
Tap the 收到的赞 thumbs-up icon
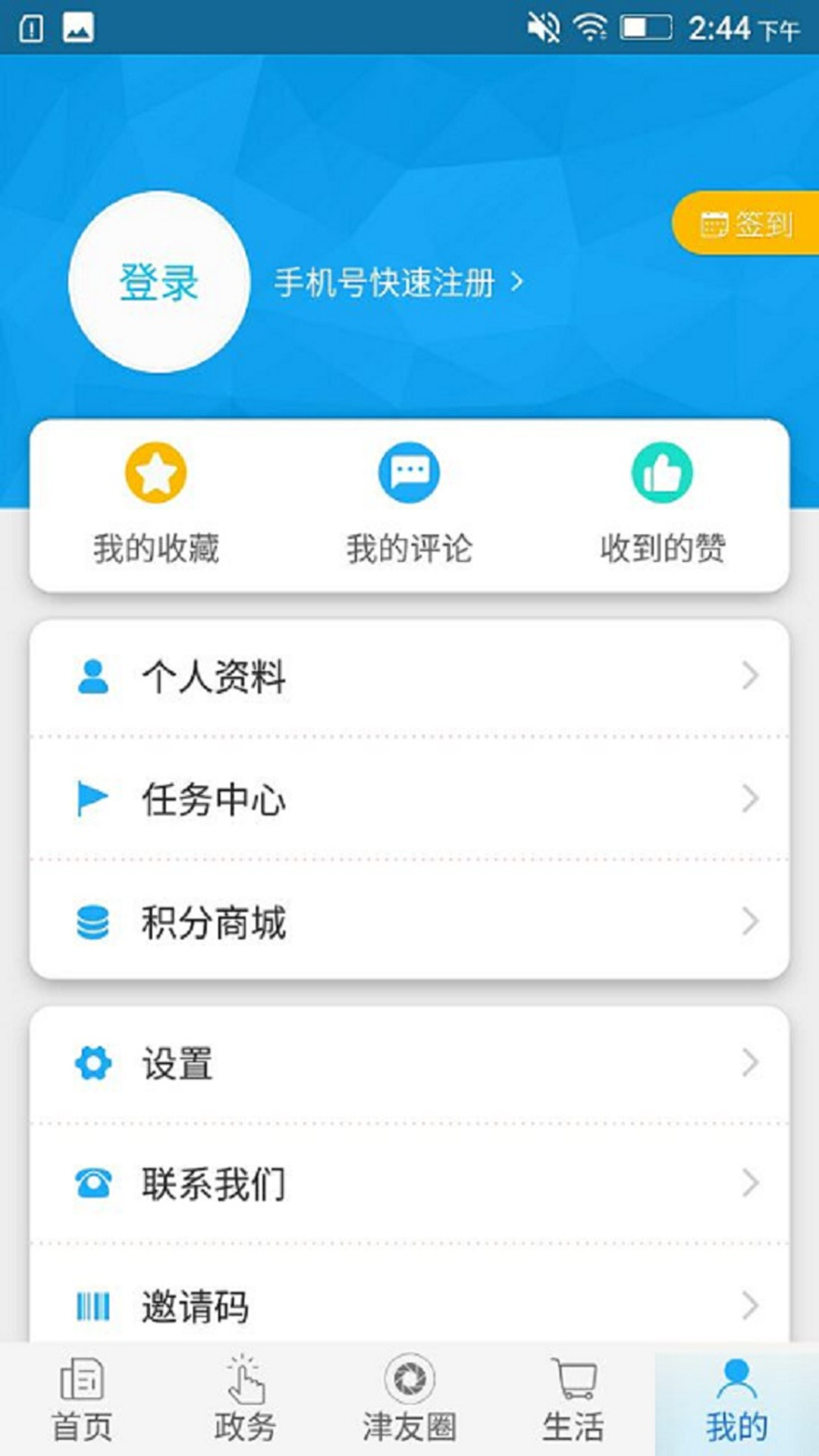(661, 472)
